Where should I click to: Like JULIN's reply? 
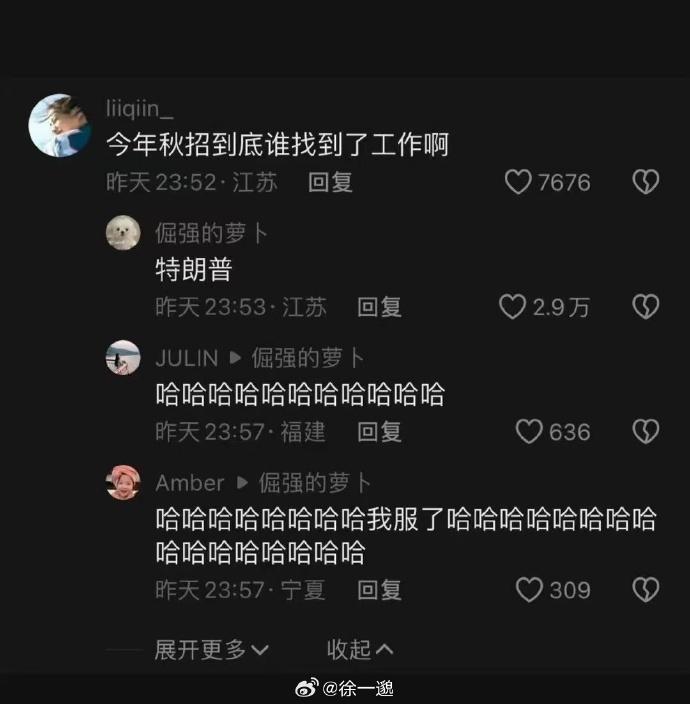pyautogui.click(x=529, y=432)
